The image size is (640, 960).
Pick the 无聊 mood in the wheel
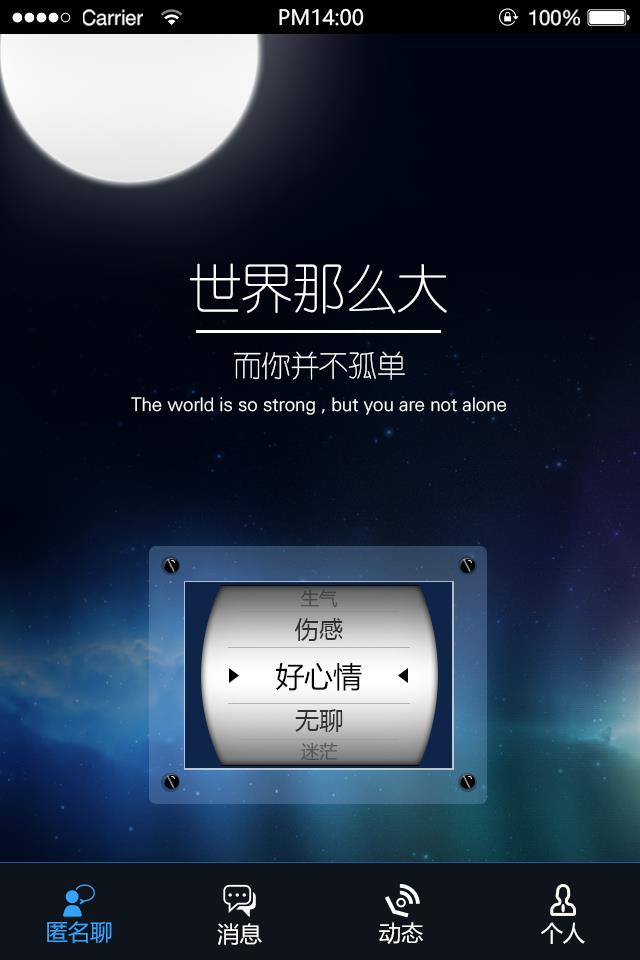[318, 720]
